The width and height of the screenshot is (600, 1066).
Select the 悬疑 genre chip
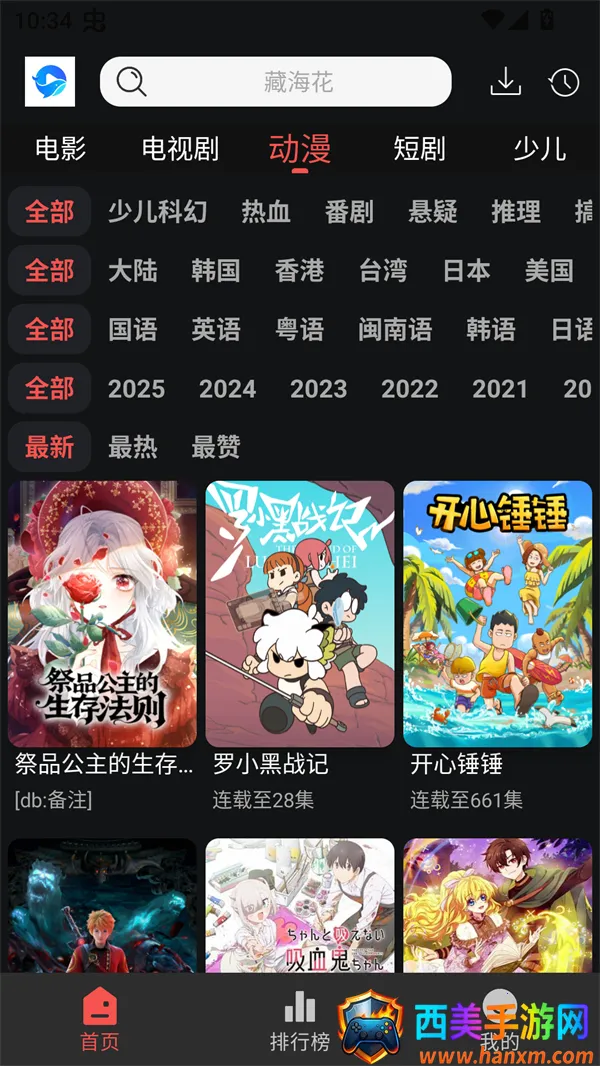(x=433, y=212)
